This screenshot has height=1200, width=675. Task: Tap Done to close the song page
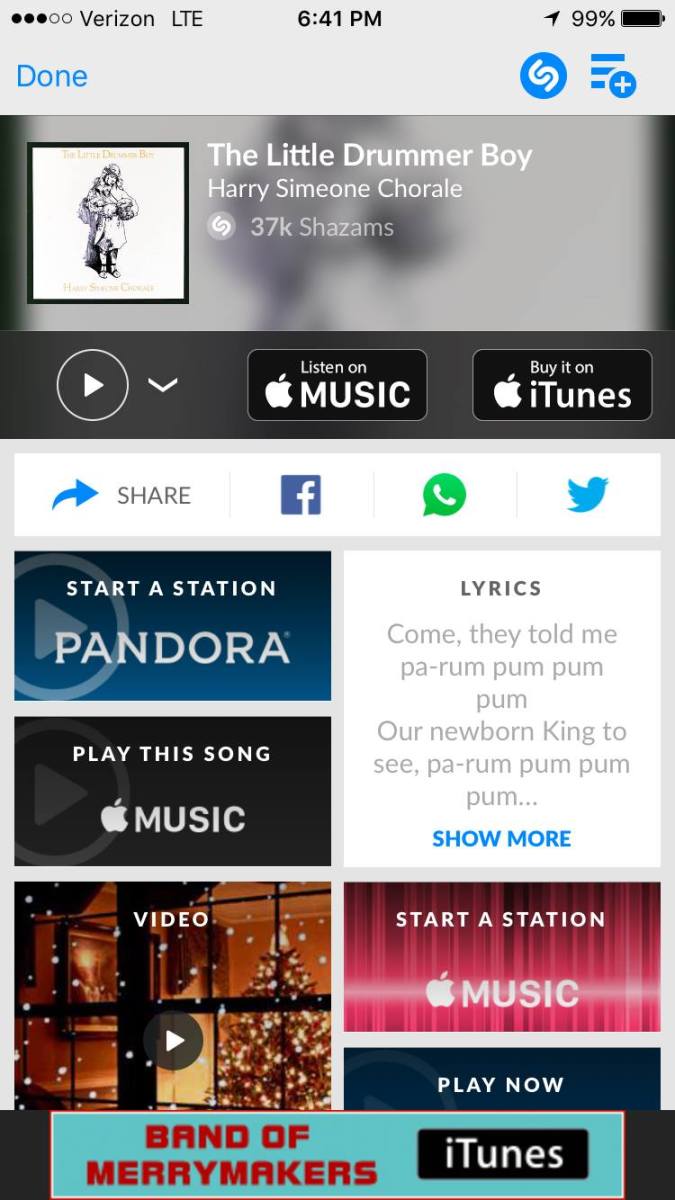click(52, 76)
